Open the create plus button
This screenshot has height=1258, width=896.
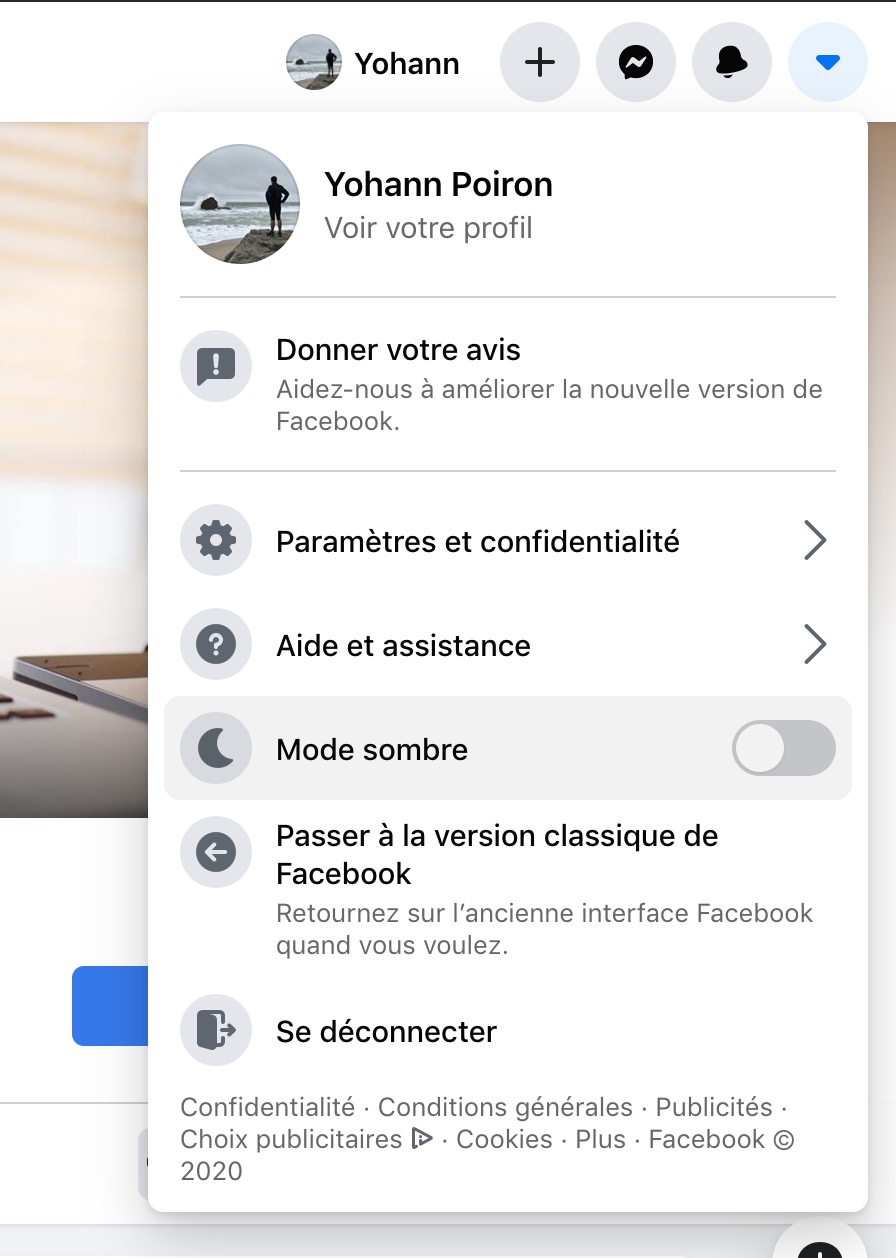pyautogui.click(x=540, y=63)
